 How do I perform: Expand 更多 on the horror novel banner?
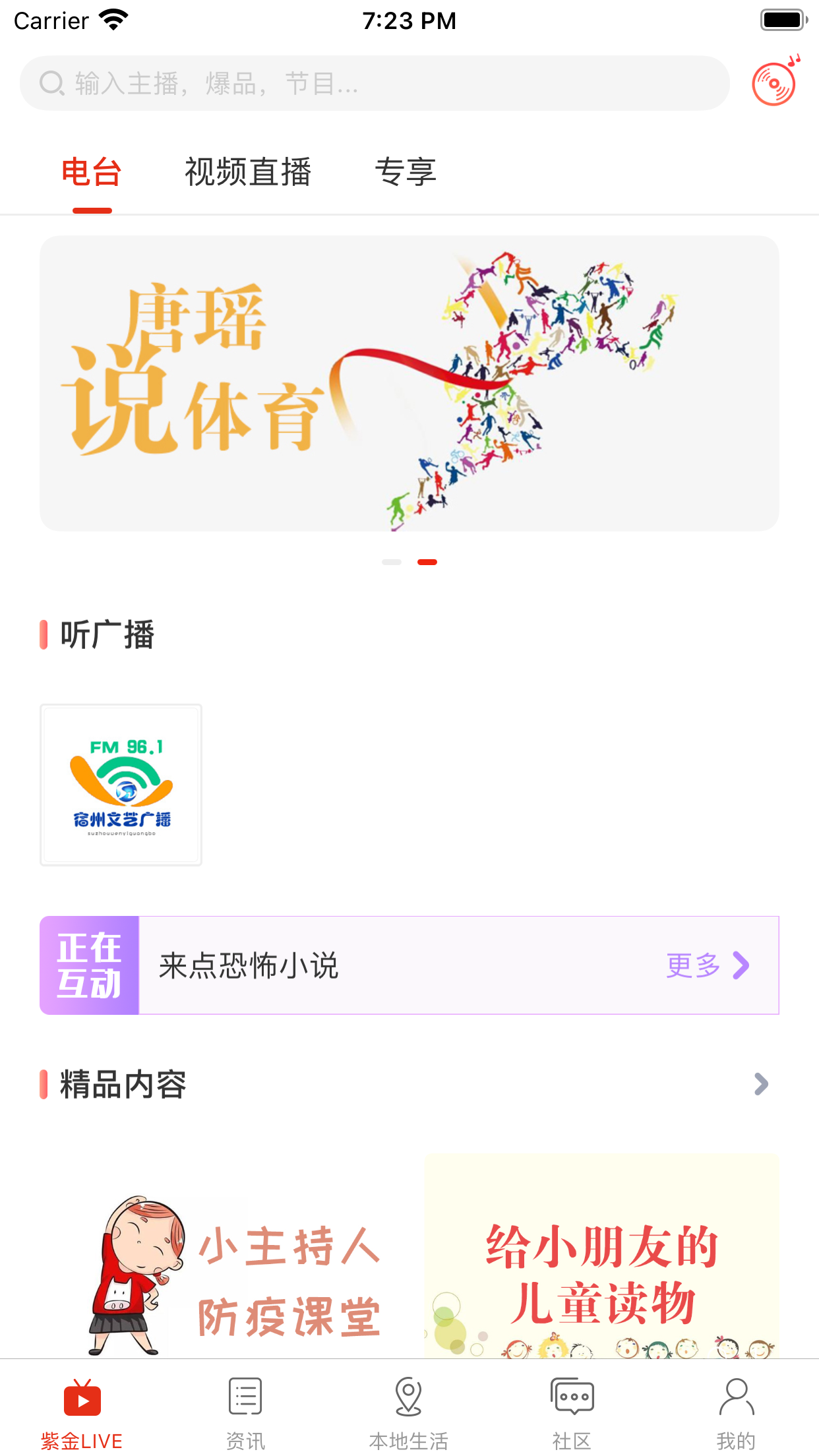[692, 965]
